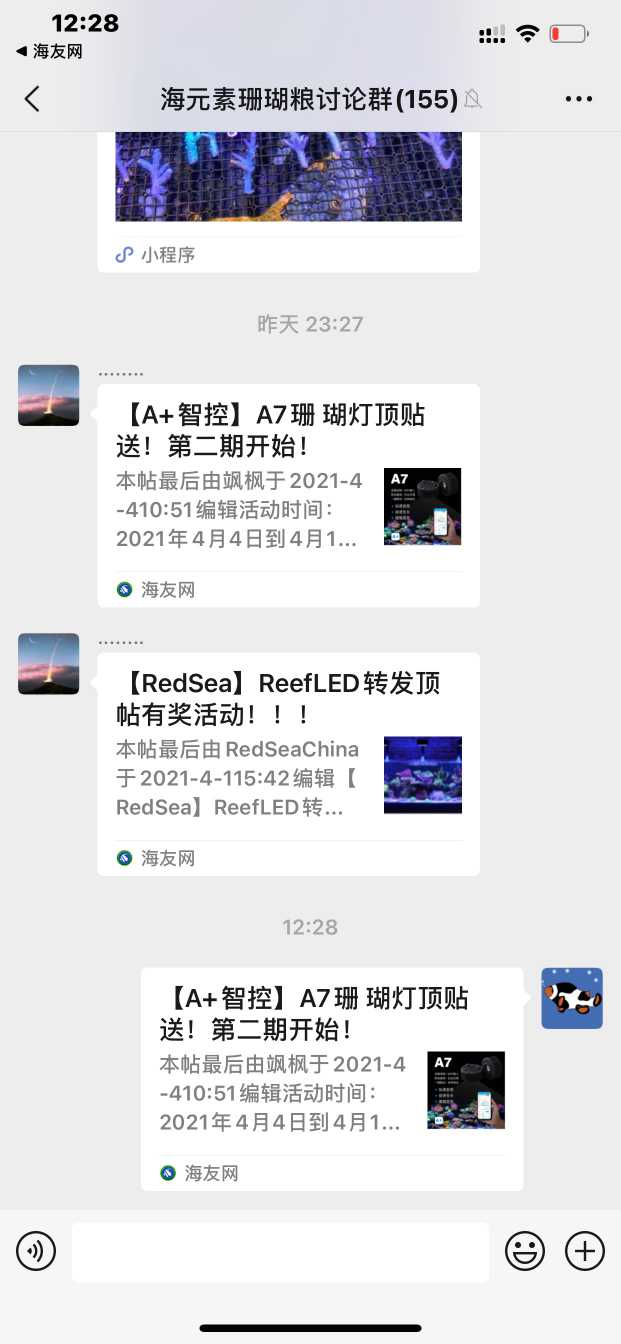Focus the message text field
The image size is (621, 1344).
280,1251
